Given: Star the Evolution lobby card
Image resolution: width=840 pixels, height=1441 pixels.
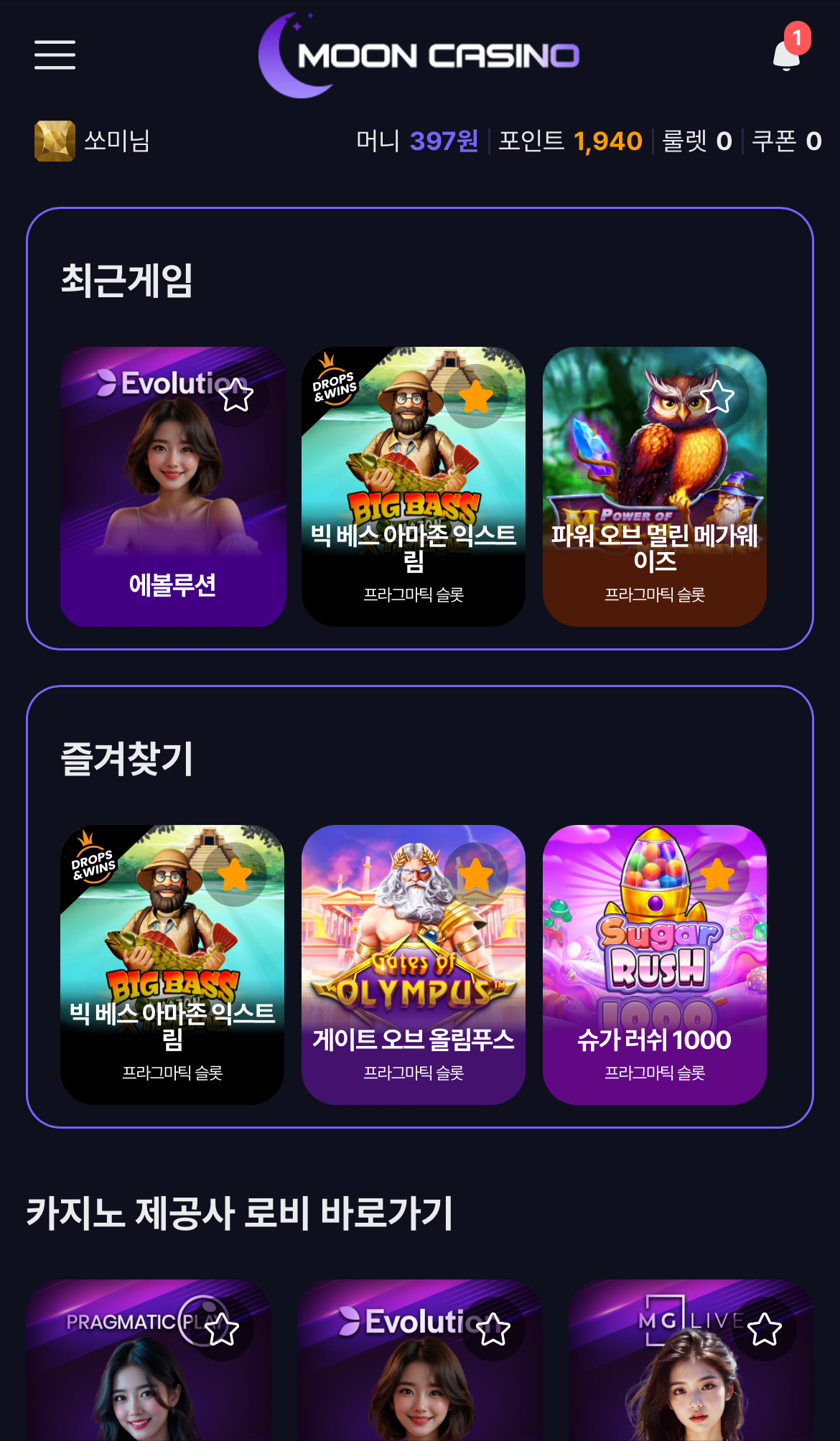Looking at the screenshot, I should click(493, 1329).
